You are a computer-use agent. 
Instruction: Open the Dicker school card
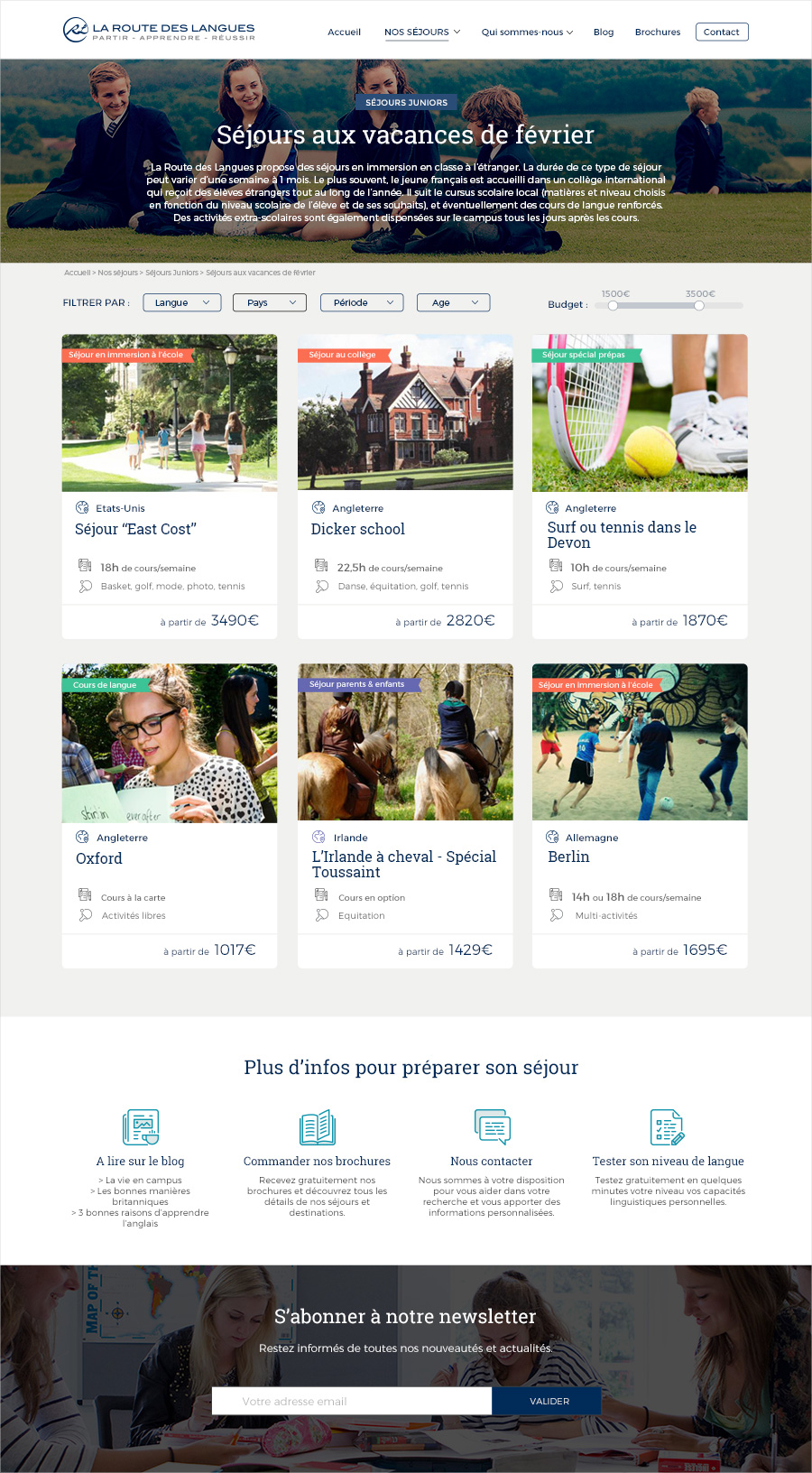tap(357, 530)
